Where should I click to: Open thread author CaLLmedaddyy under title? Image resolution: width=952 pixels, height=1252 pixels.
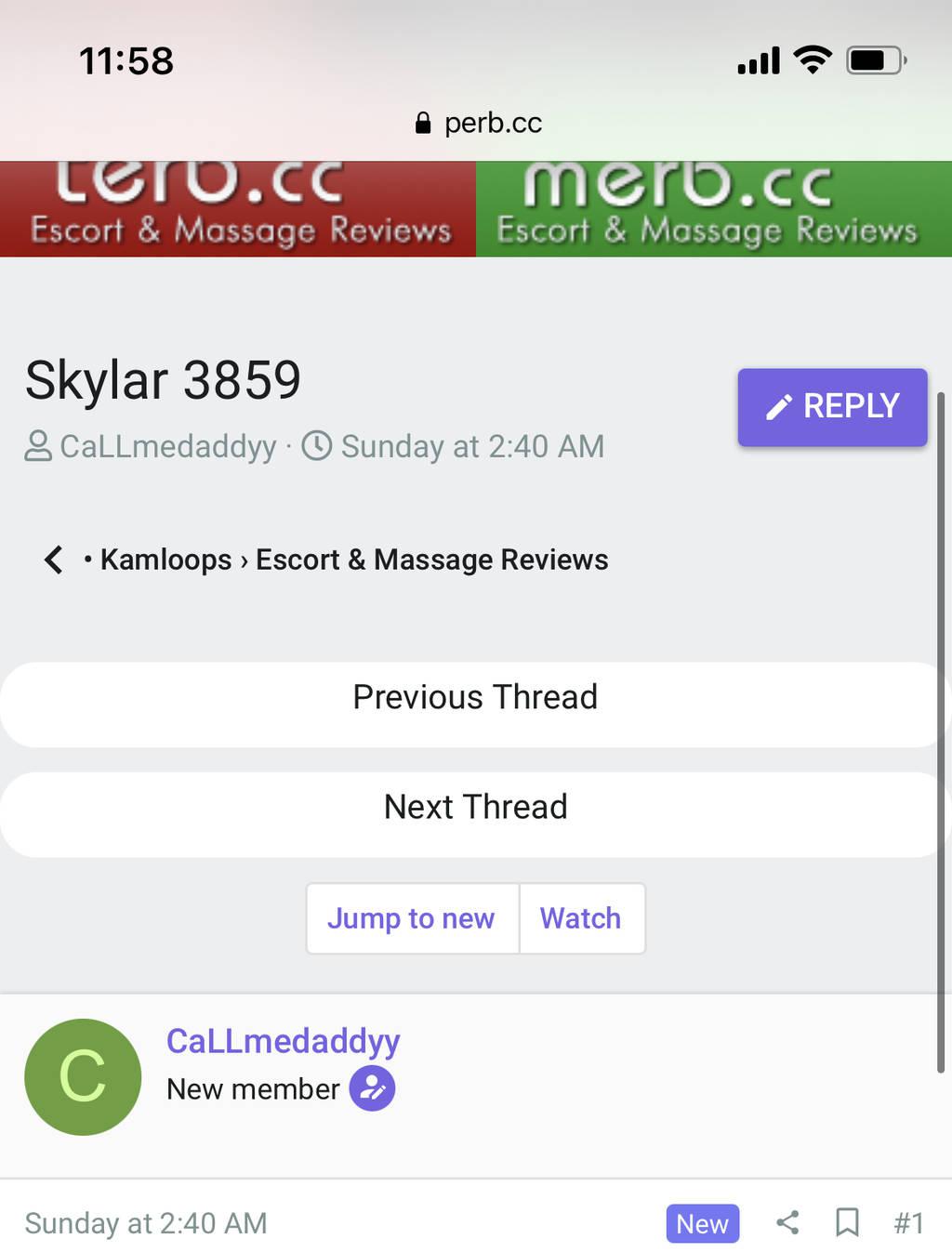167,447
